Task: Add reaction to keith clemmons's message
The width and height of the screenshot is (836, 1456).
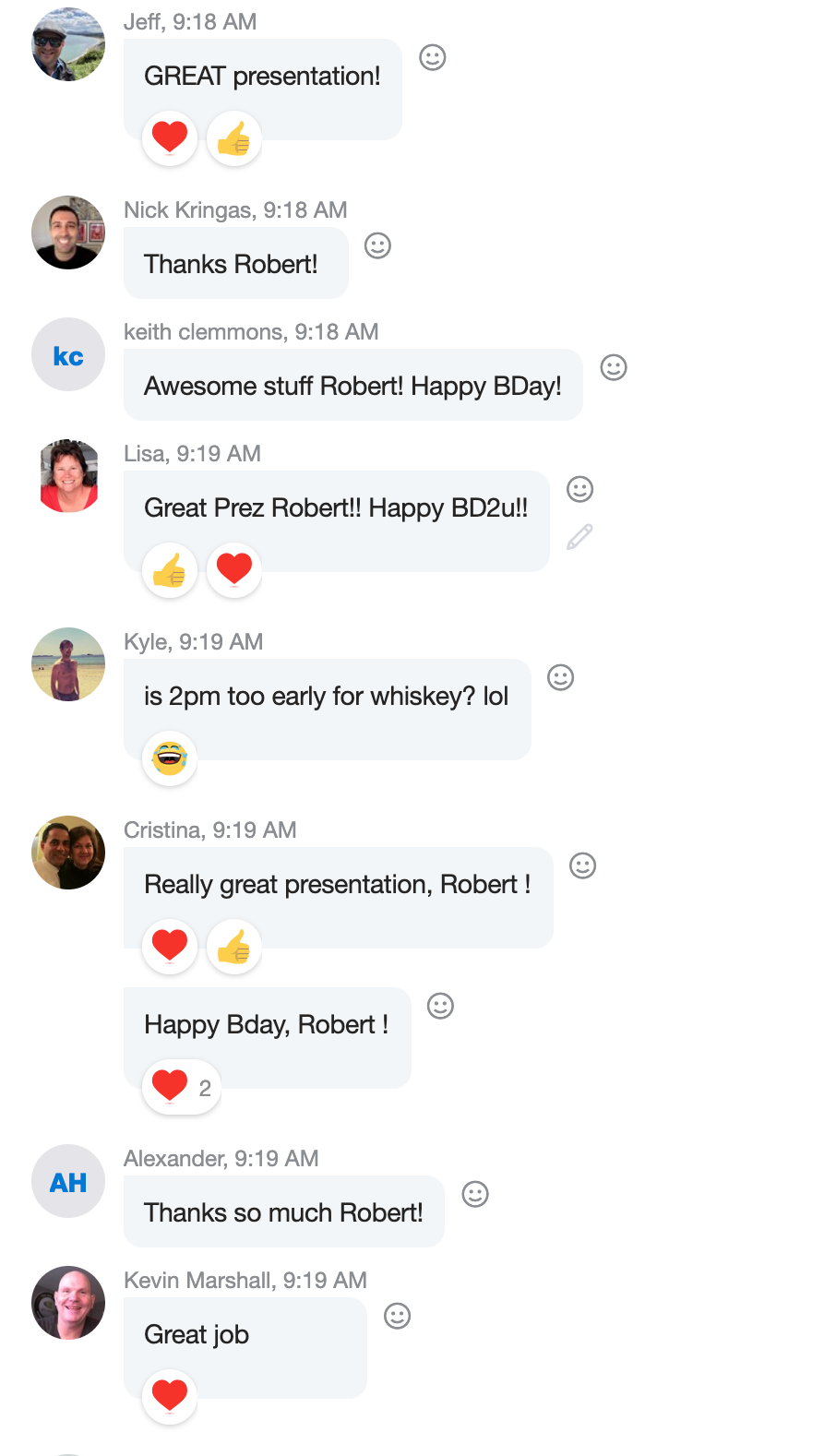Action: [614, 368]
